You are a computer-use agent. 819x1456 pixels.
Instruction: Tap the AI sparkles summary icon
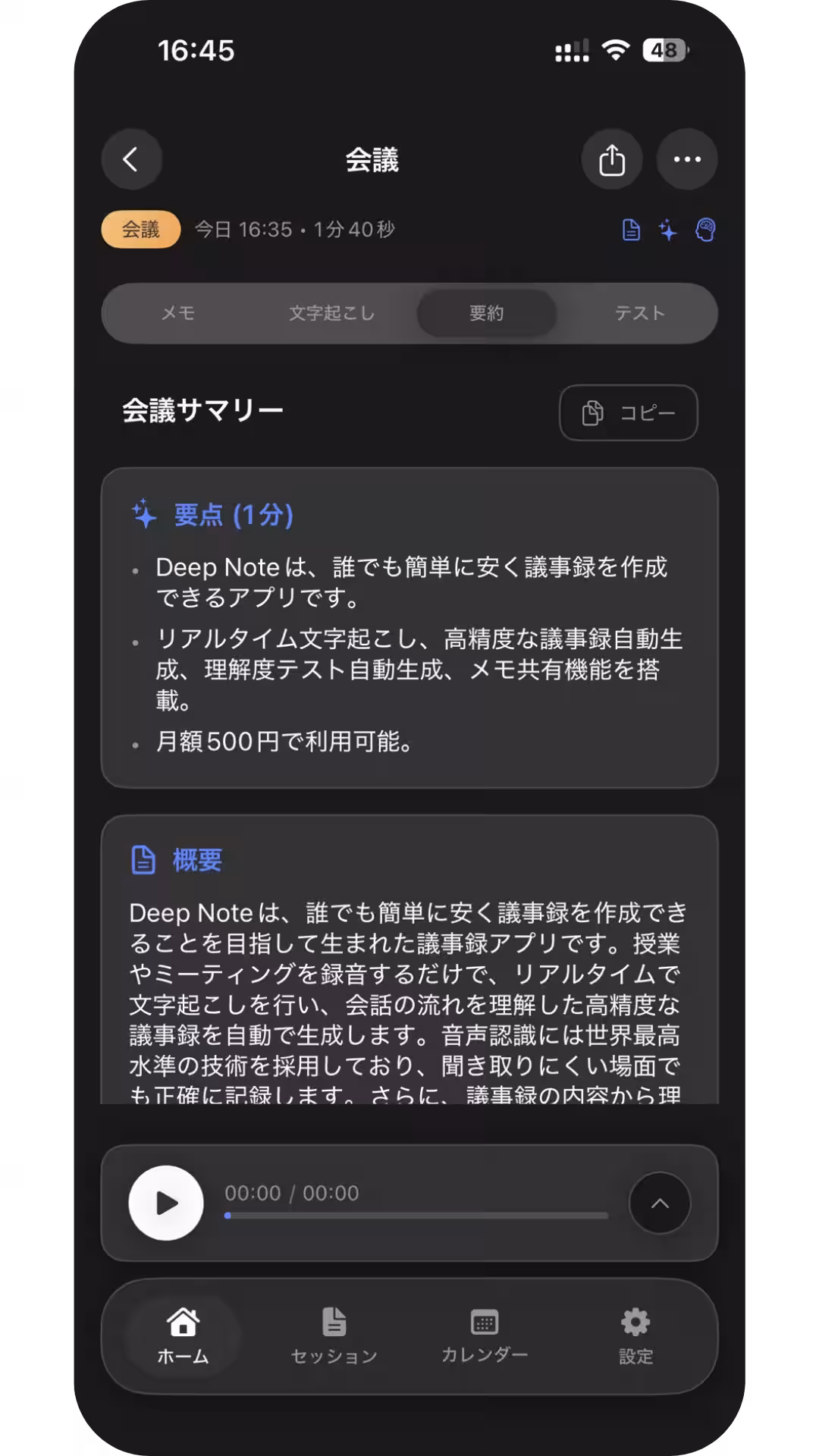(x=668, y=231)
